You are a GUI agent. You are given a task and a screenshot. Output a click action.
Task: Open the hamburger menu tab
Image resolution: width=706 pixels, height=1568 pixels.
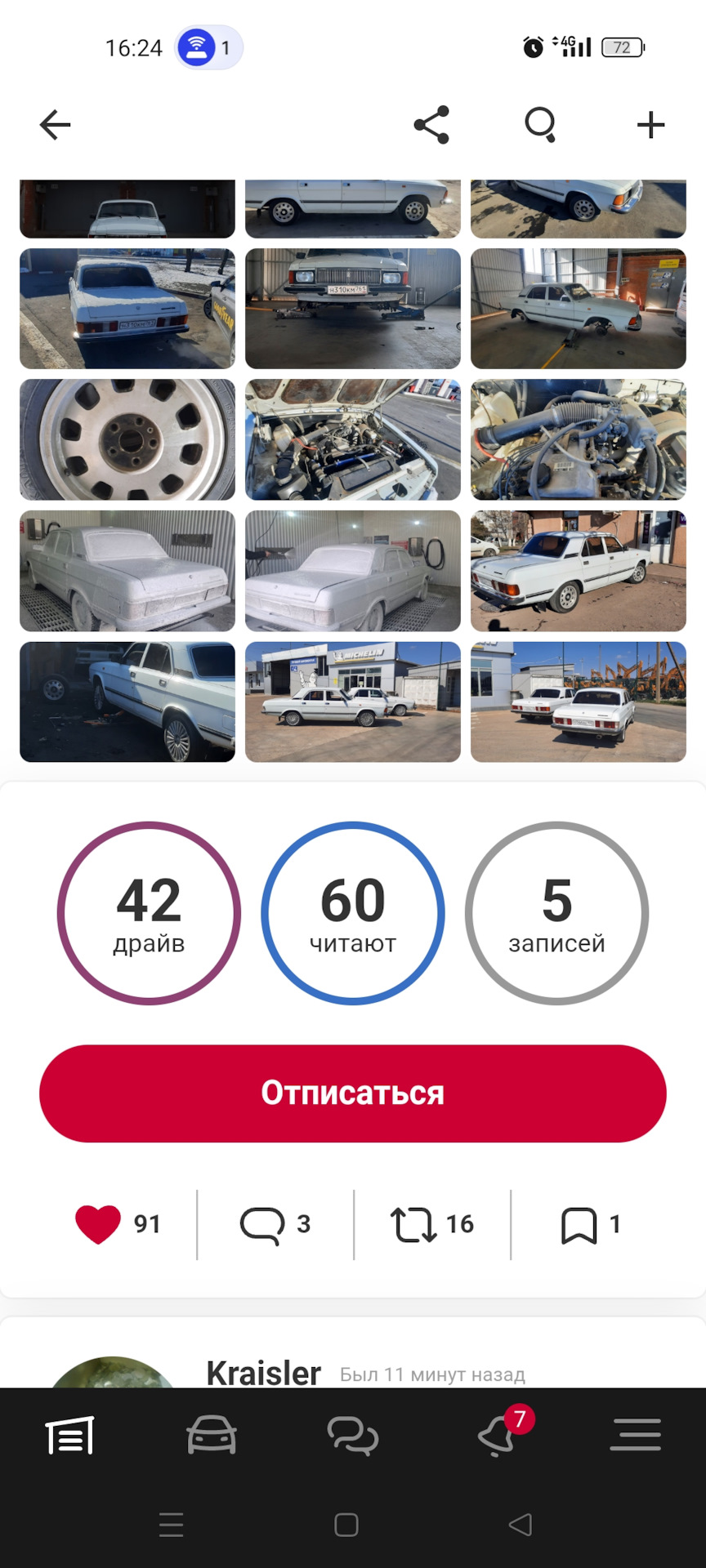(636, 1436)
